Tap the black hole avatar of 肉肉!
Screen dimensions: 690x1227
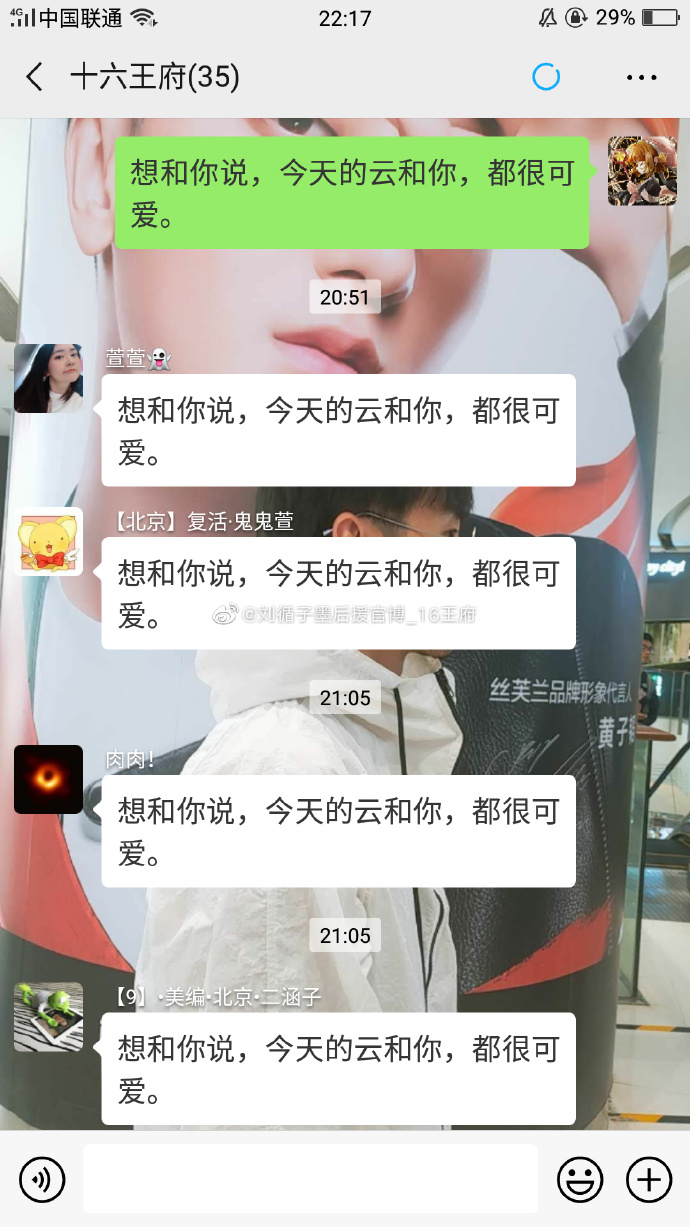48,779
